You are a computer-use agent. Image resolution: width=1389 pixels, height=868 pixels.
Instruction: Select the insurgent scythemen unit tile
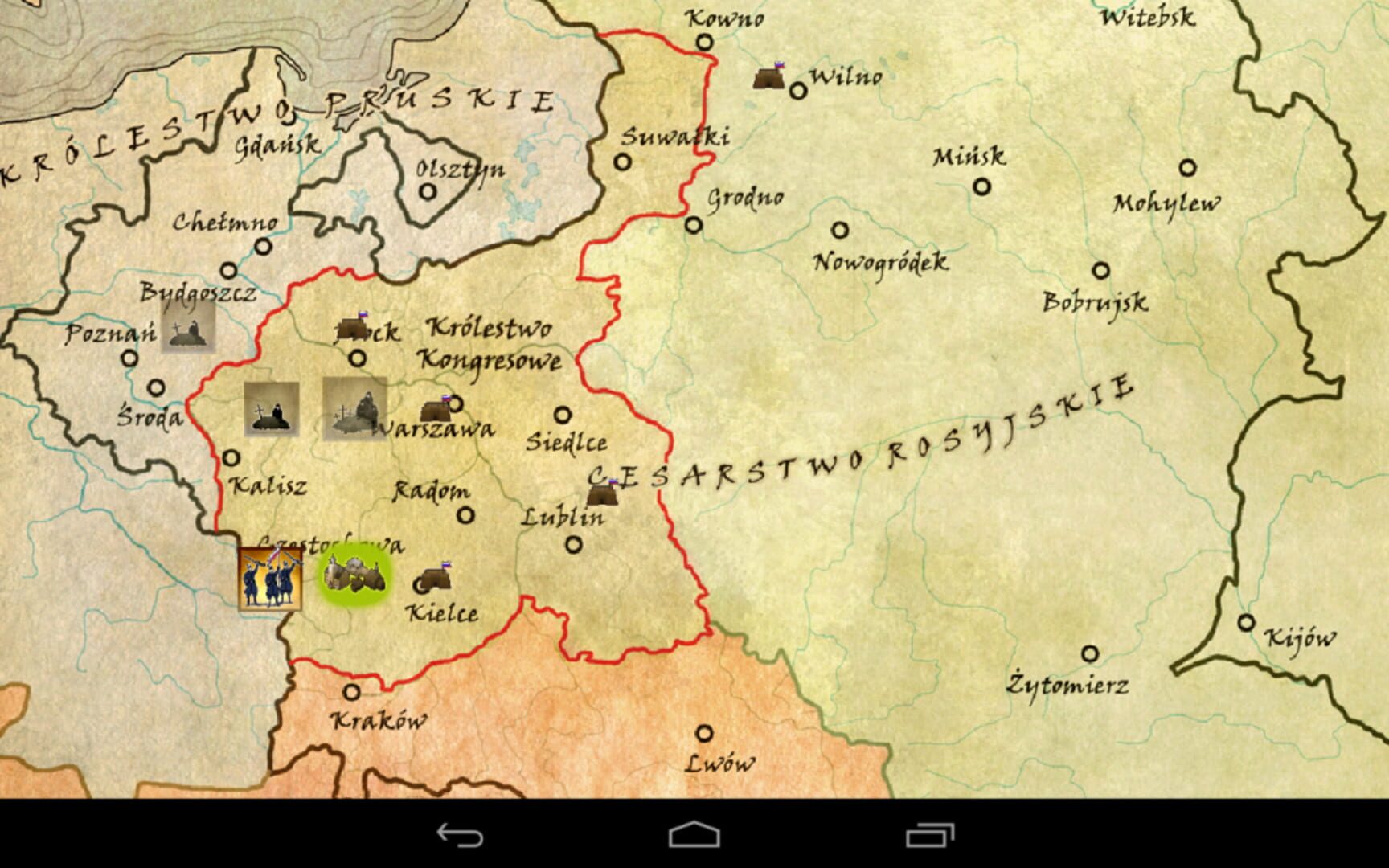pyautogui.click(x=270, y=579)
